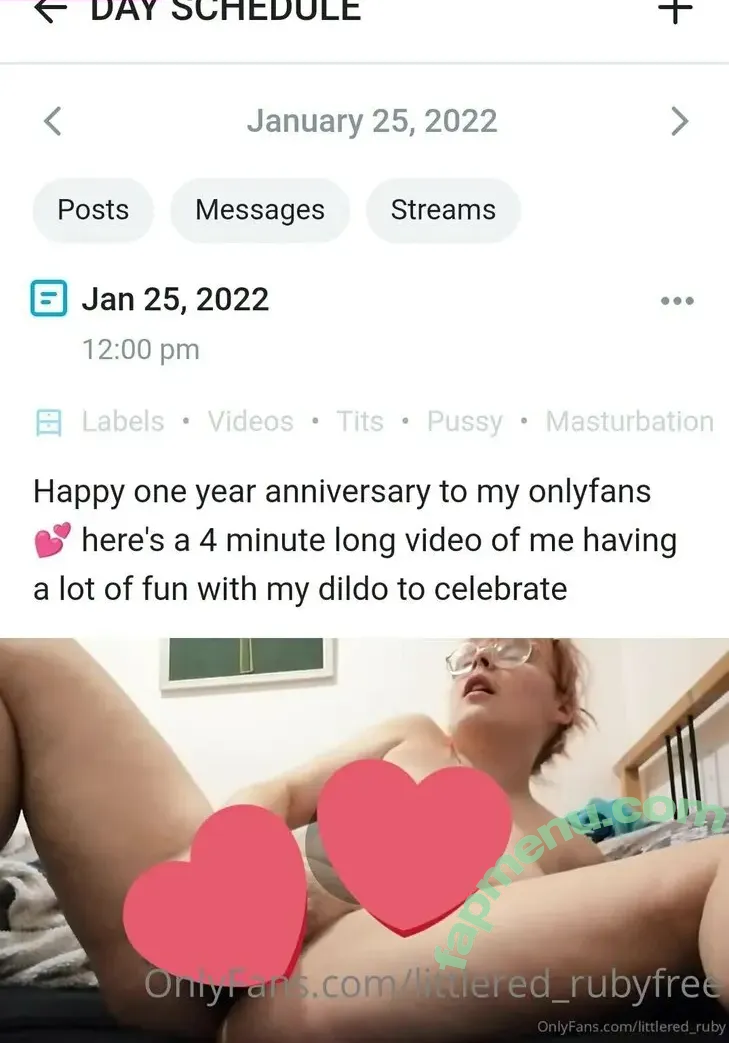Filter by the Messages chip

click(260, 210)
